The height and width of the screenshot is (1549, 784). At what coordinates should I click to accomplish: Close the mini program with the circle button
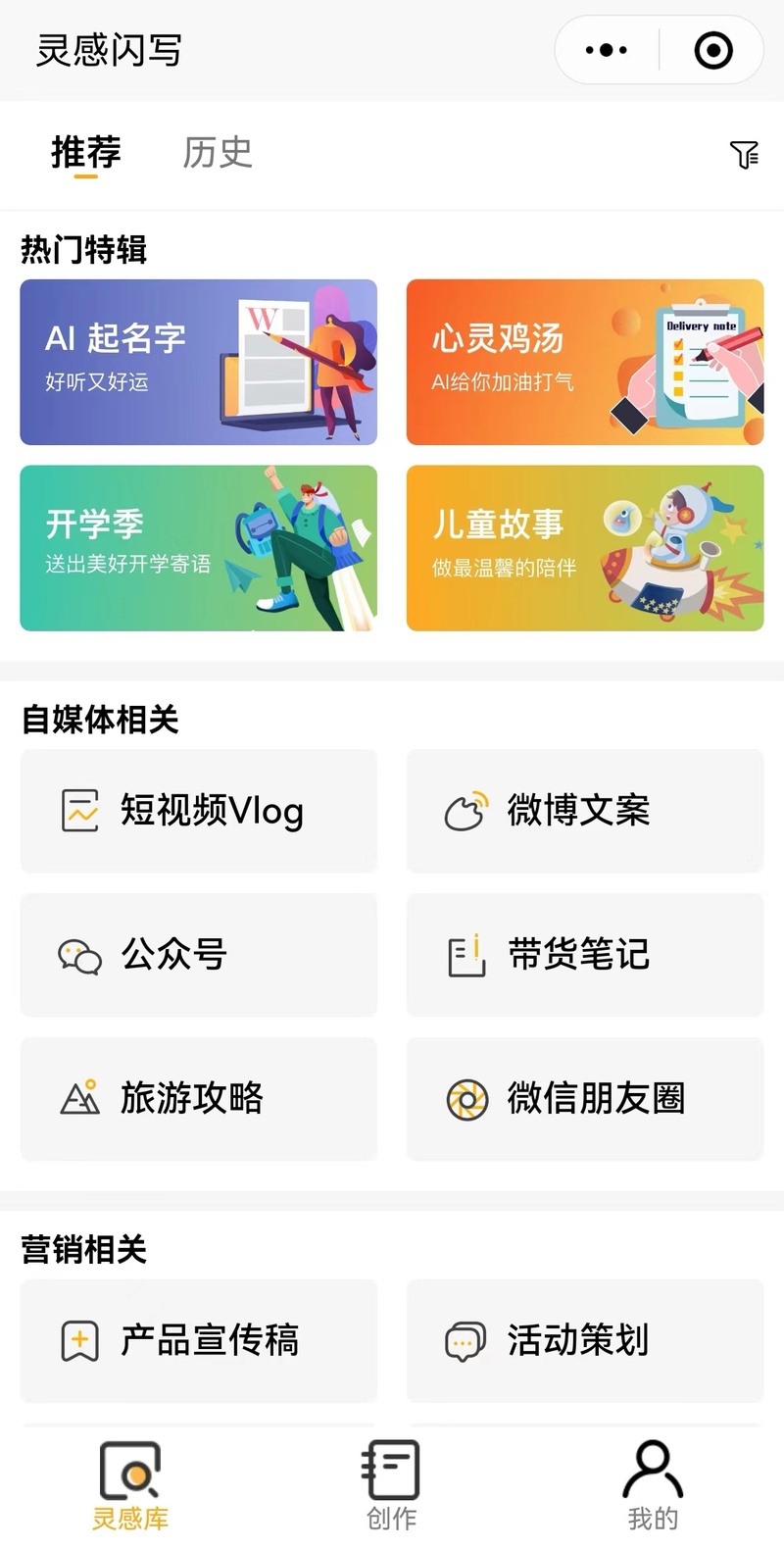[x=712, y=50]
